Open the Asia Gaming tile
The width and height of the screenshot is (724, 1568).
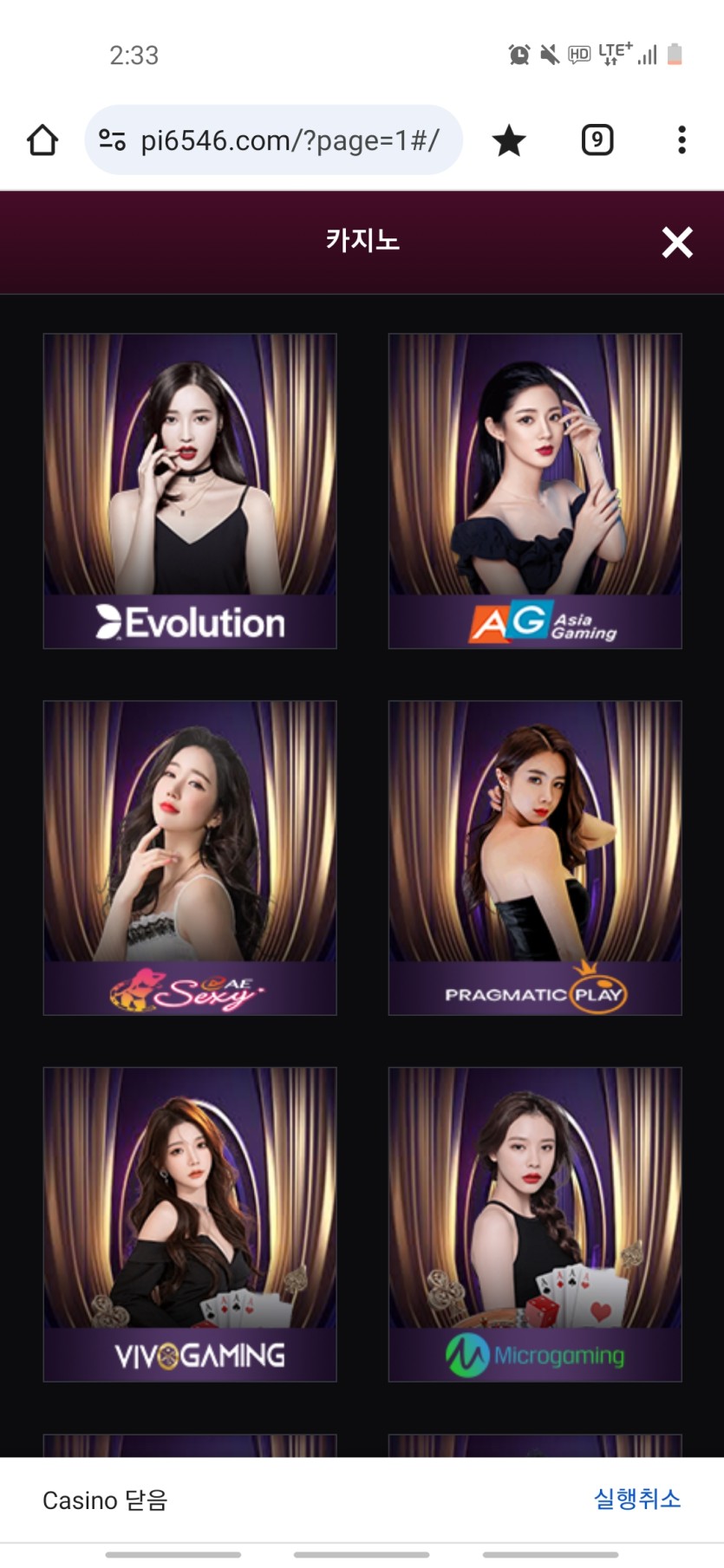(x=535, y=491)
